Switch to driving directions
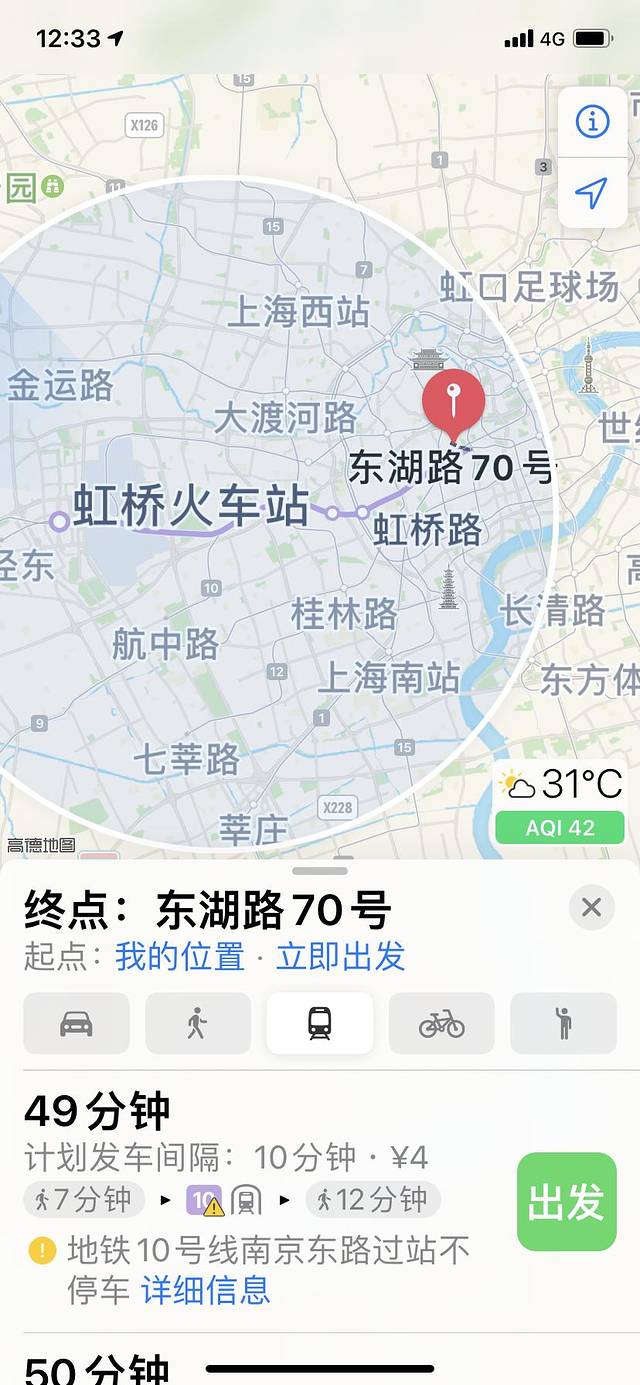640x1385 pixels. point(77,1023)
